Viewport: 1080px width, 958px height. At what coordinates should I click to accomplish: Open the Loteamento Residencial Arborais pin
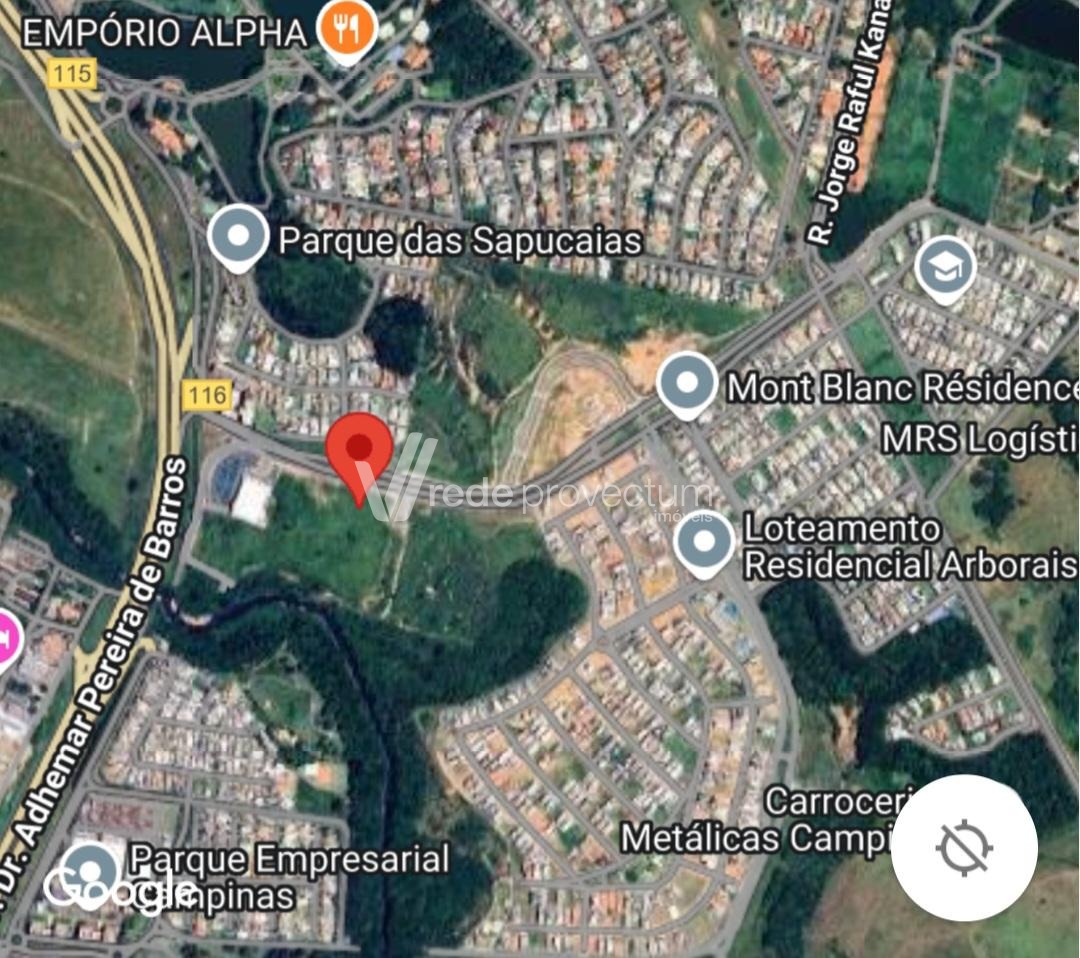(x=705, y=543)
